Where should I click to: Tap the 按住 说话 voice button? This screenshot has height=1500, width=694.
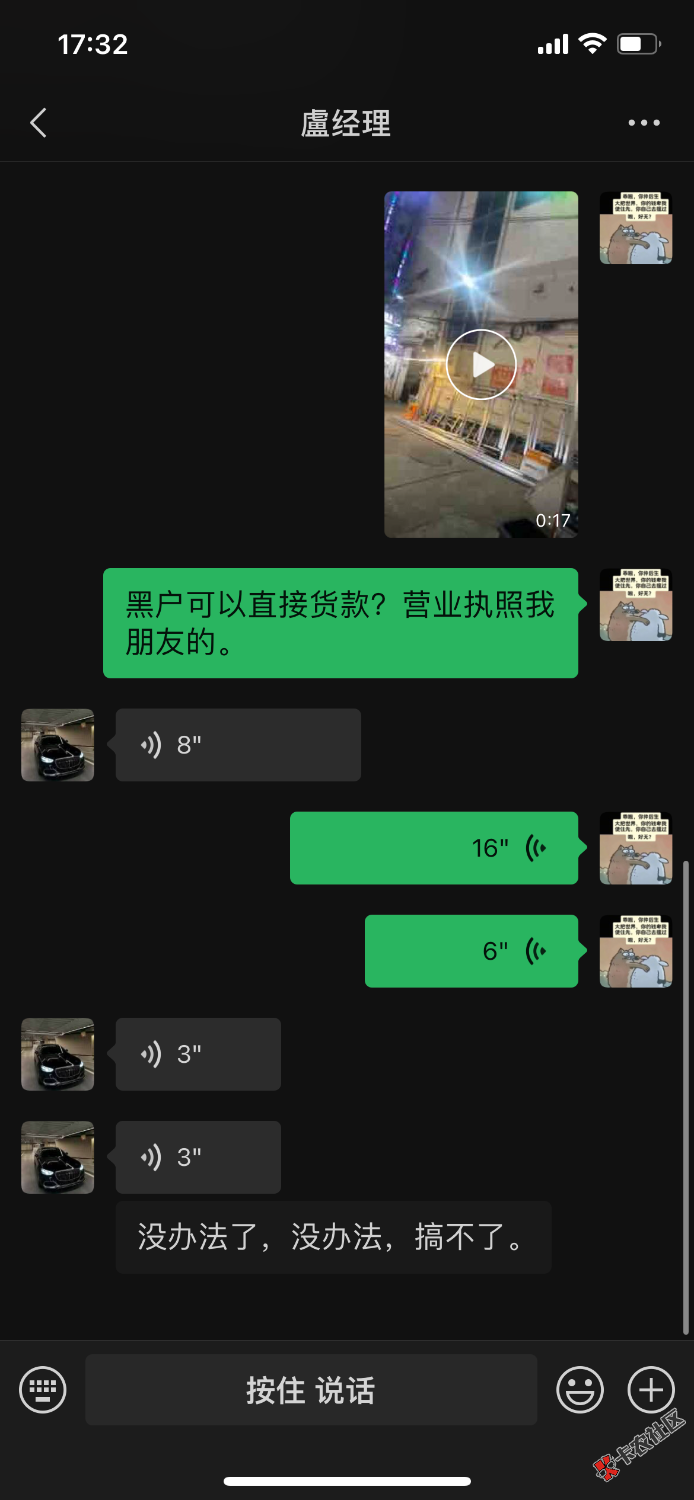tap(311, 1389)
